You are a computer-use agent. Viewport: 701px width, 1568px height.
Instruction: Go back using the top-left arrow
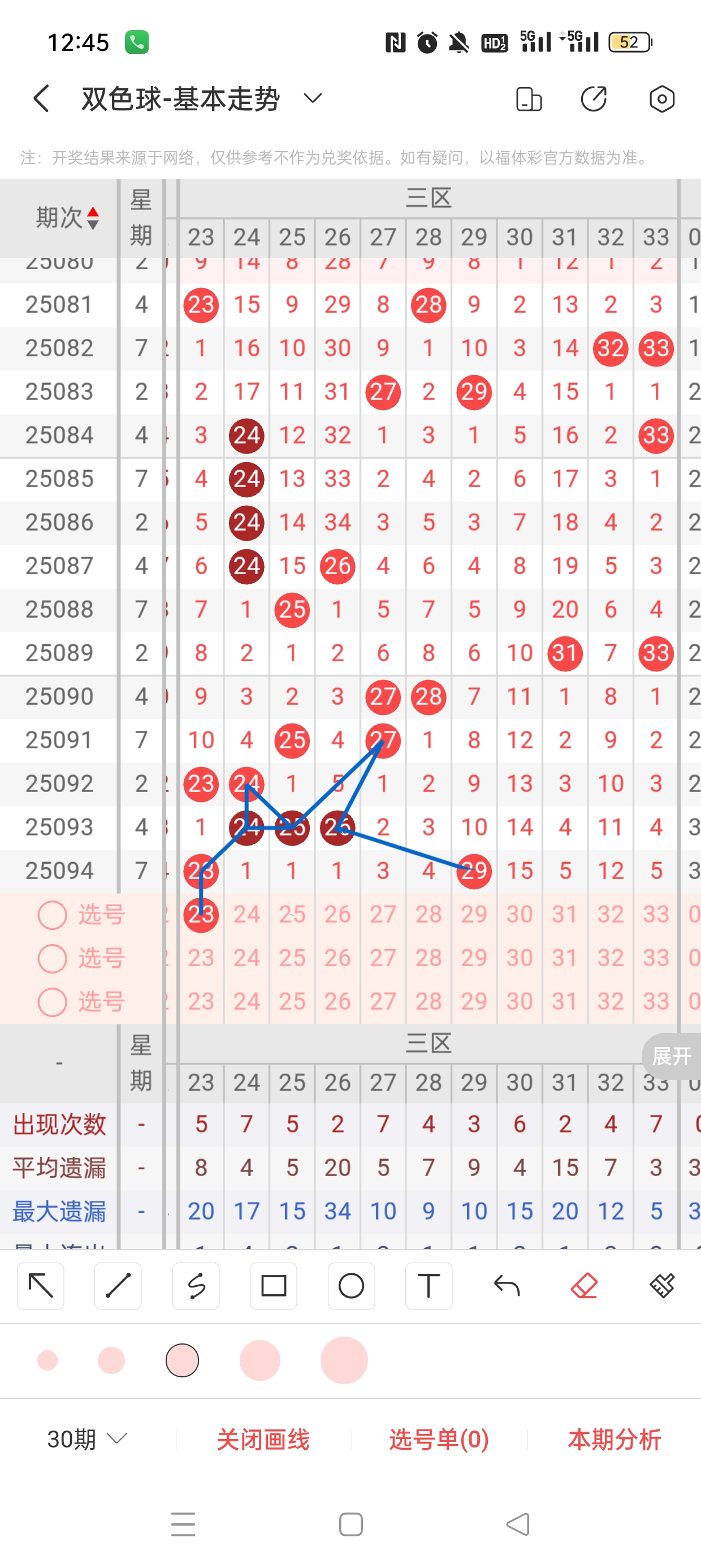[x=41, y=98]
